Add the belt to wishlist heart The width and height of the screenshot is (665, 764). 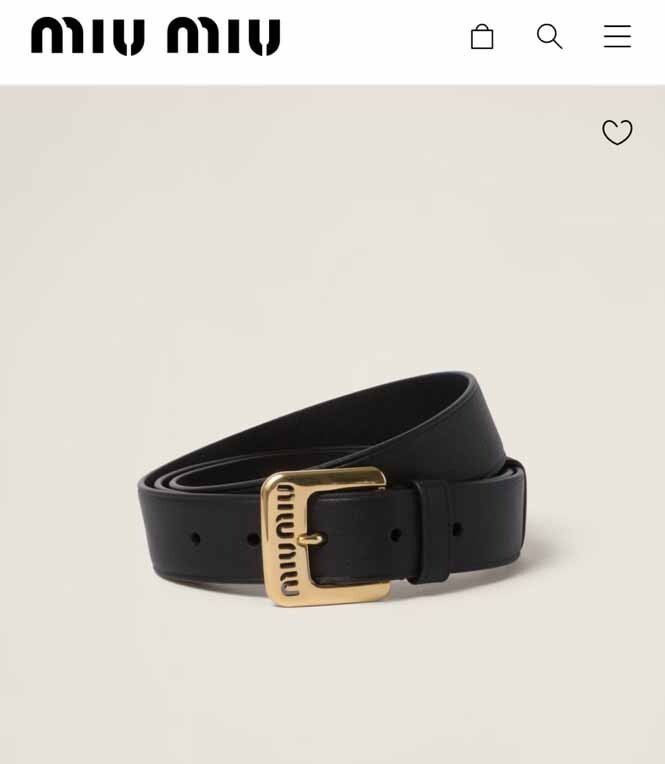point(617,132)
